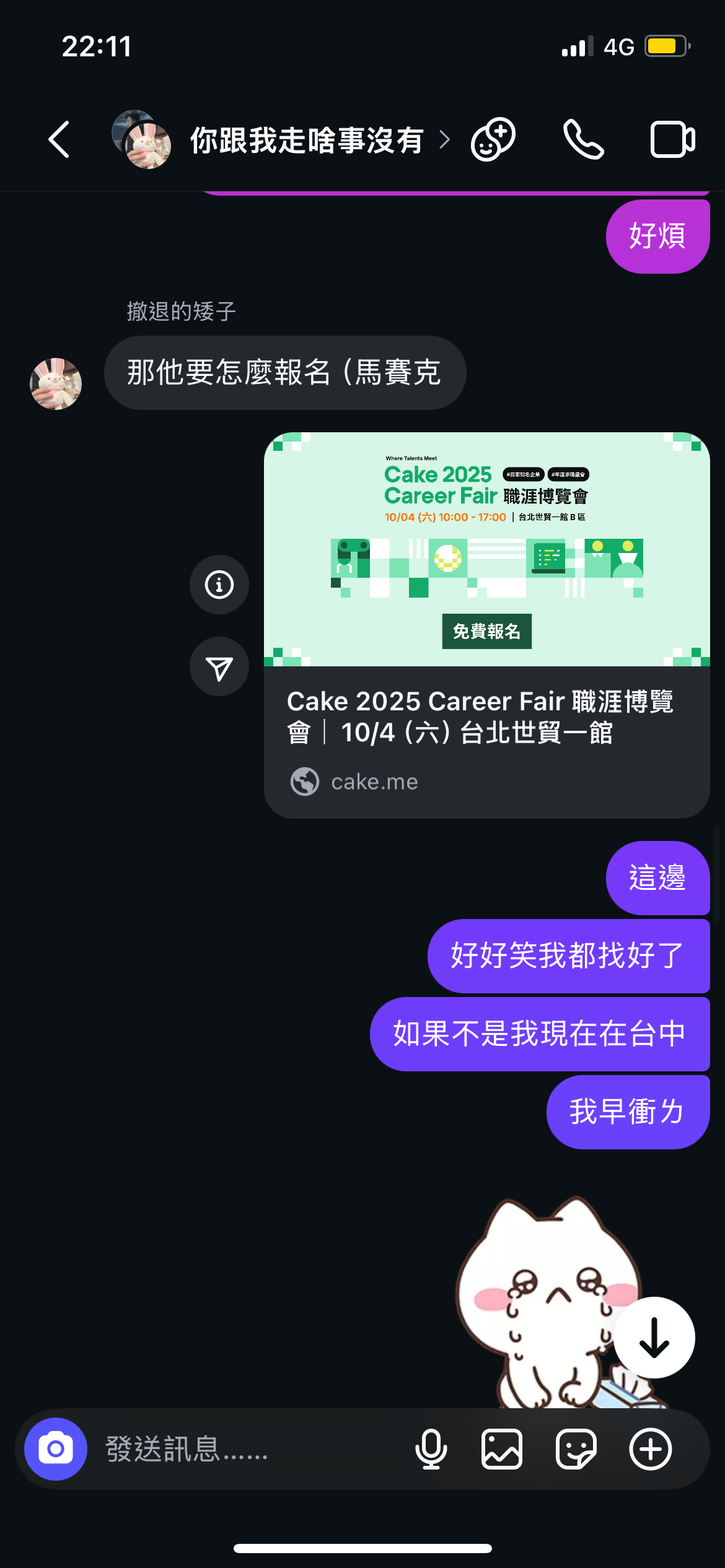Jump to latest messages with down arrow

(x=654, y=1338)
